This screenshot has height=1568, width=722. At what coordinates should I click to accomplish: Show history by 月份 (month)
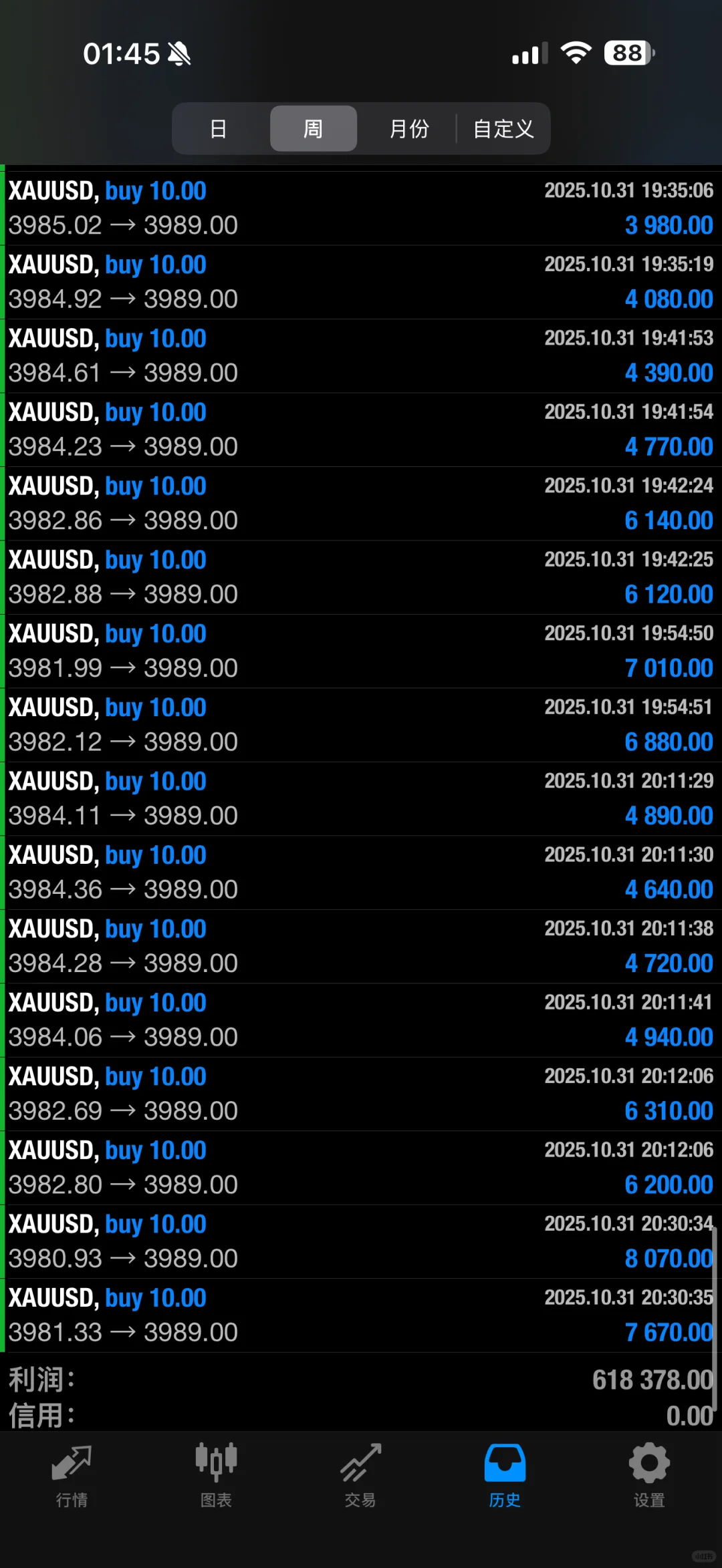point(408,128)
